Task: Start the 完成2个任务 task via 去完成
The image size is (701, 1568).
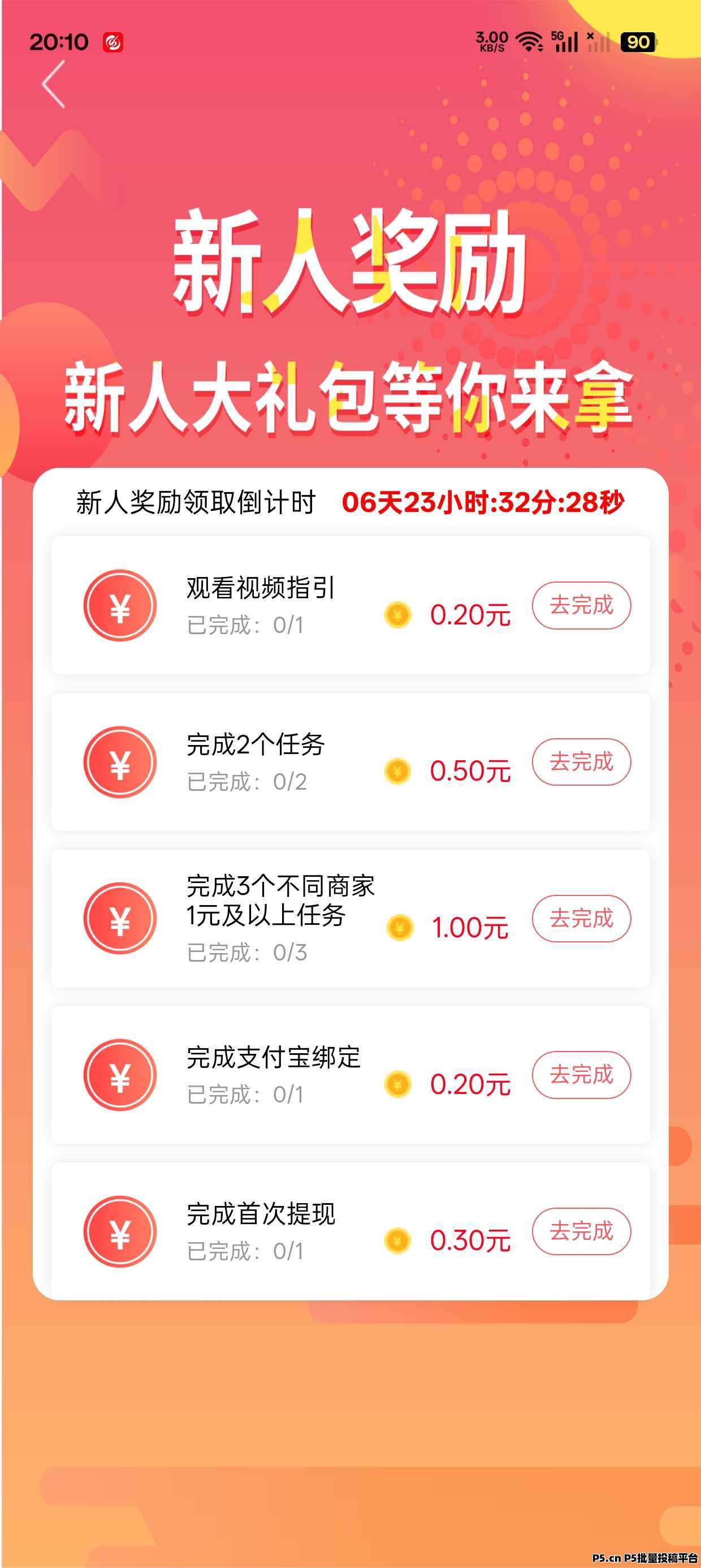Action: 581,762
